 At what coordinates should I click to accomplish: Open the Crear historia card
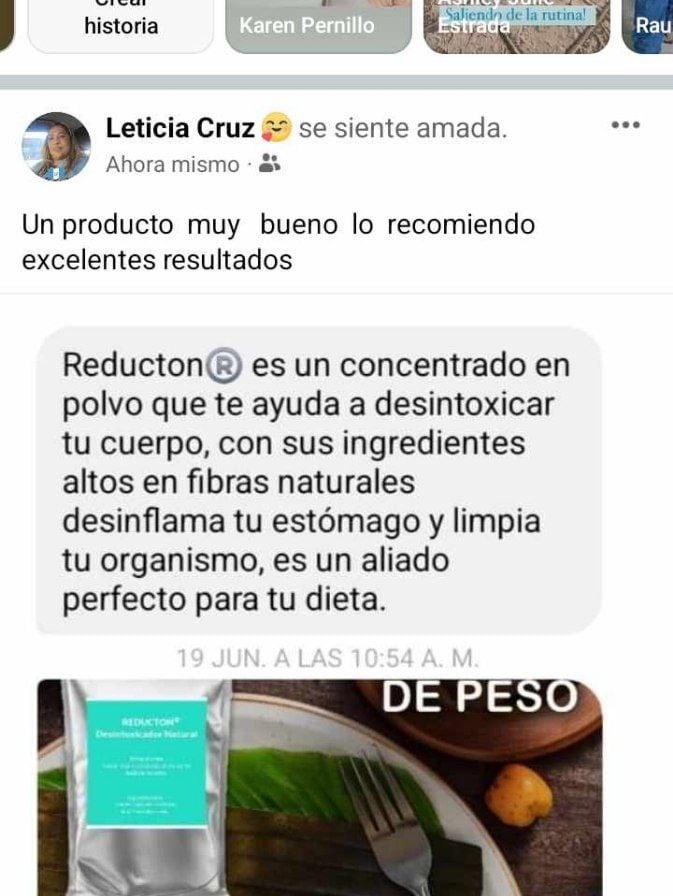pyautogui.click(x=120, y=26)
